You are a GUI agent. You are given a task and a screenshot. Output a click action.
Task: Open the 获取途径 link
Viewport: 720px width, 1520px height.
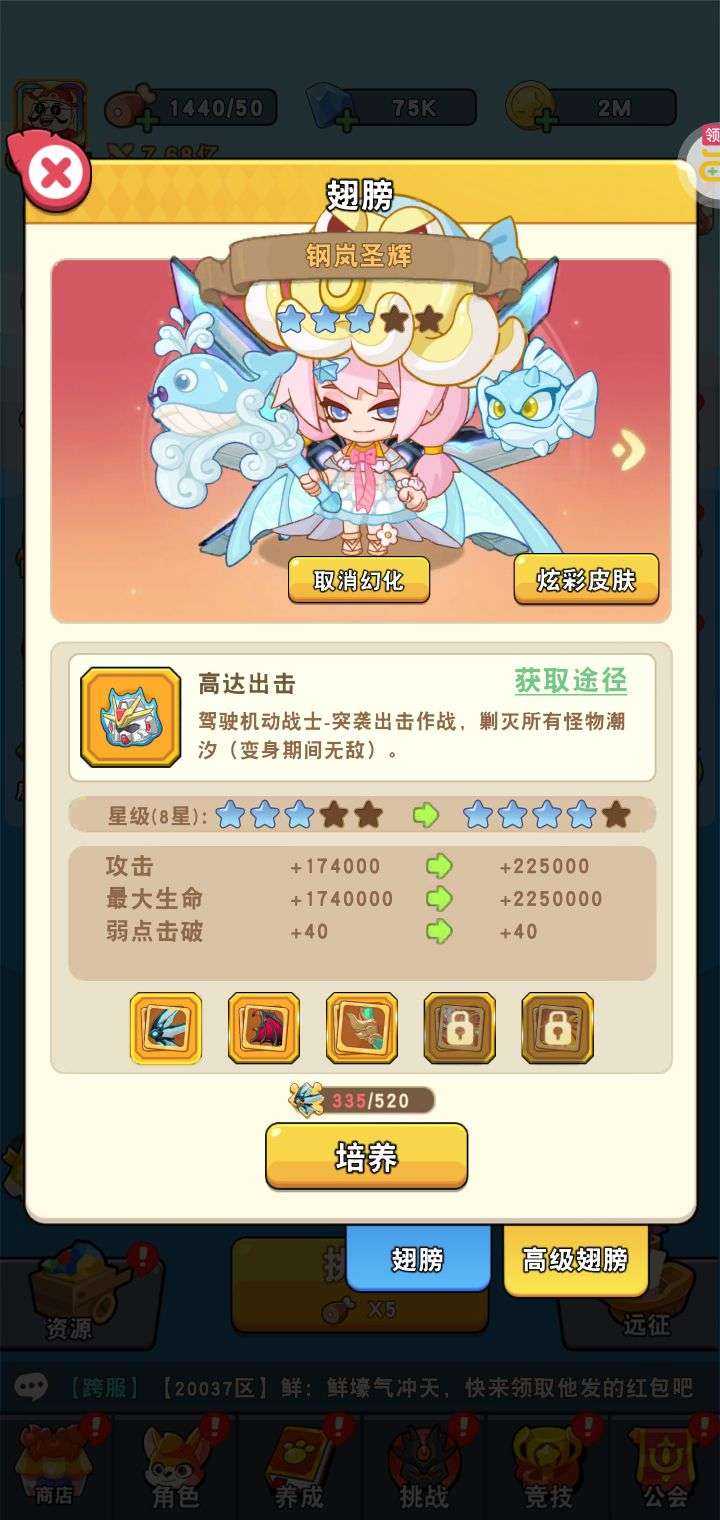(570, 681)
